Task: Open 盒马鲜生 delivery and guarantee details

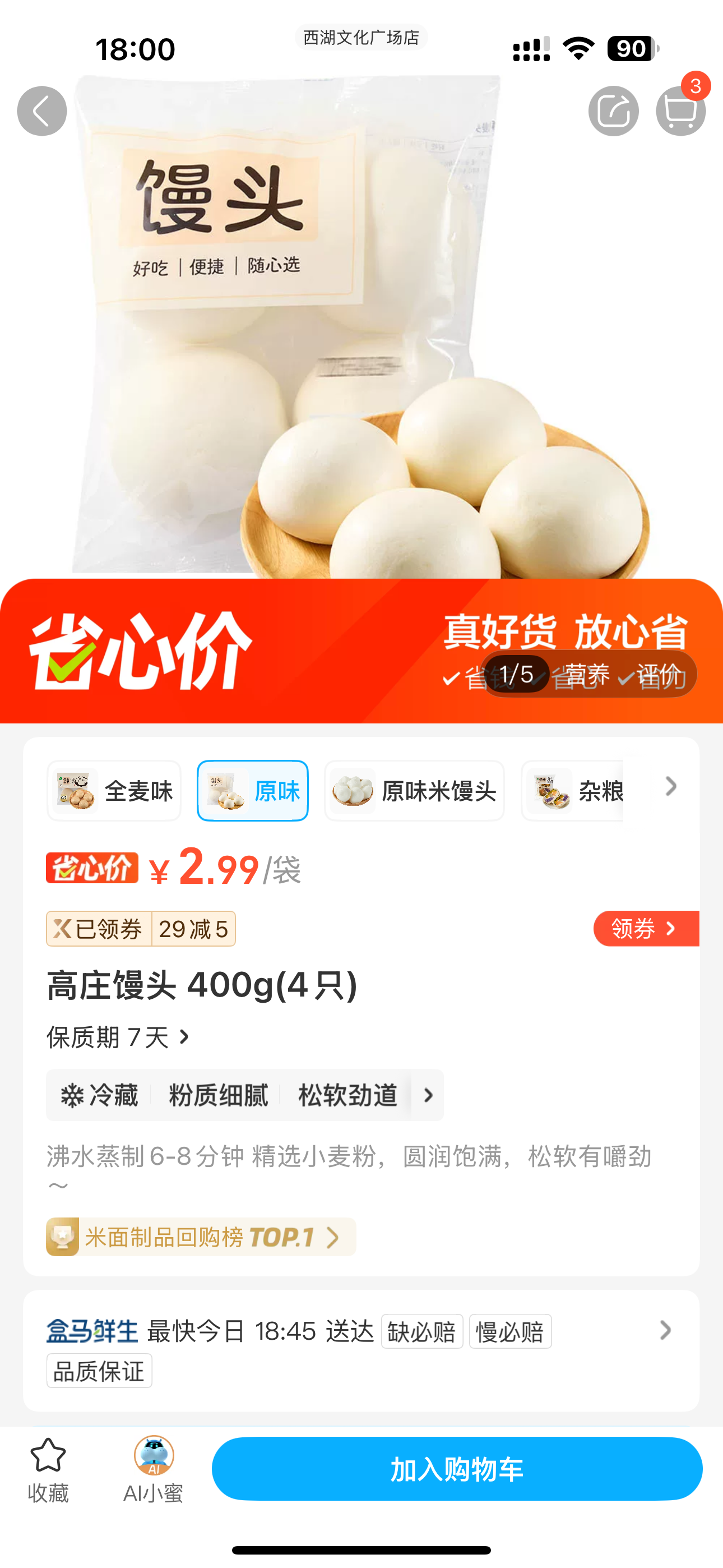Action: pos(665,1330)
